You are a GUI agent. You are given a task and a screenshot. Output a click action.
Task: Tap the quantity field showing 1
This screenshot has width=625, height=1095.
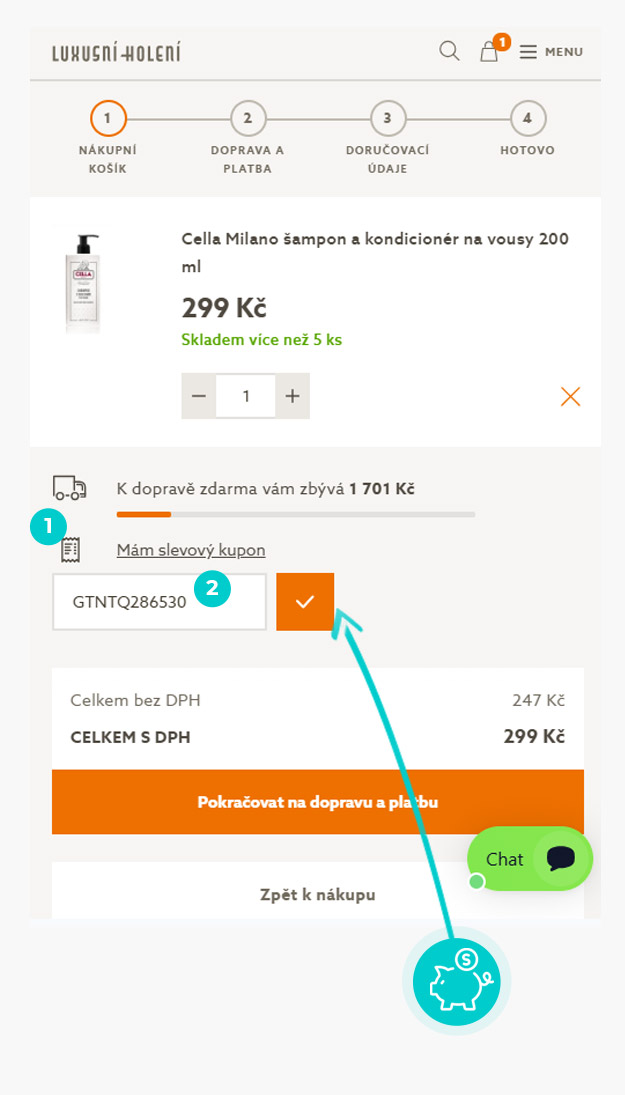coord(246,396)
